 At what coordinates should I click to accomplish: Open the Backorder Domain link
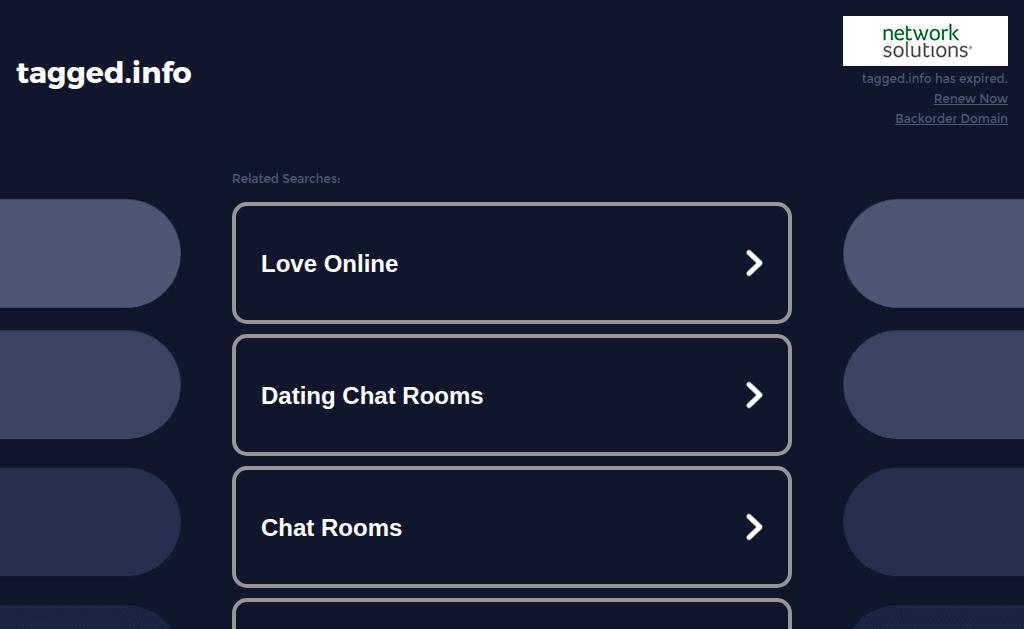pyautogui.click(x=952, y=118)
